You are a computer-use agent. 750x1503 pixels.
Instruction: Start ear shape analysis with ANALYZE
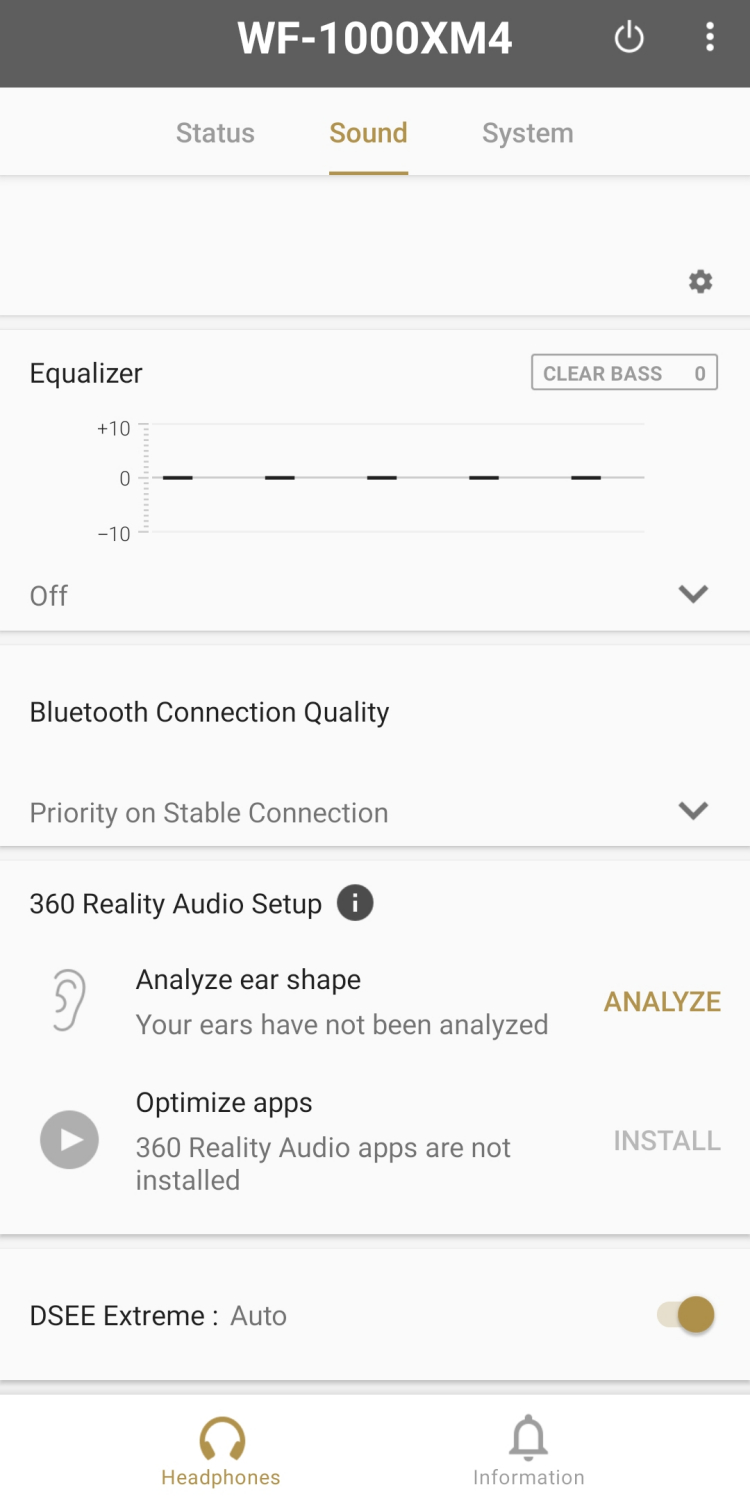point(662,1002)
